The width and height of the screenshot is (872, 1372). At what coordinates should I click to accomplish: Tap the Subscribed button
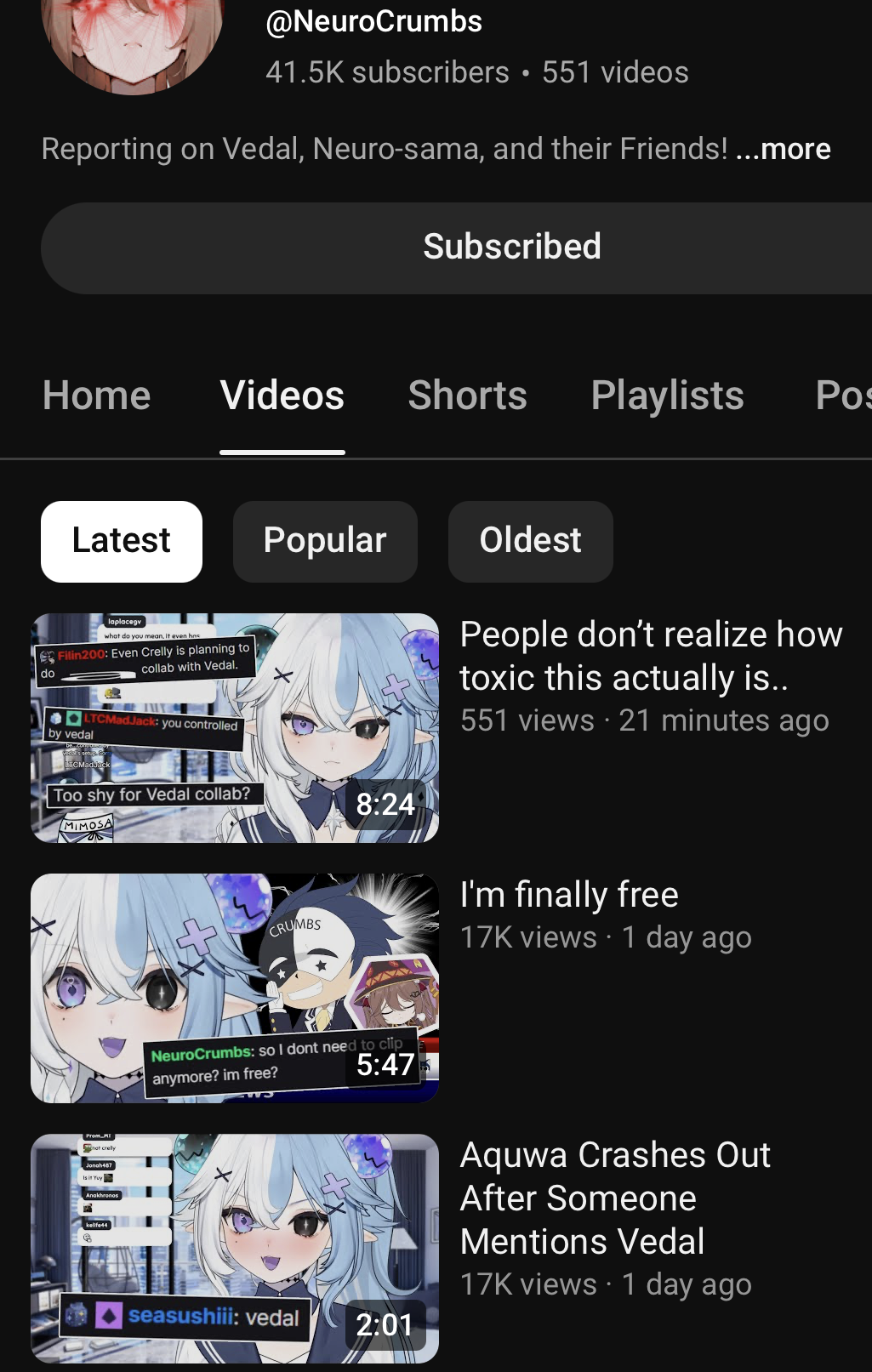[512, 248]
